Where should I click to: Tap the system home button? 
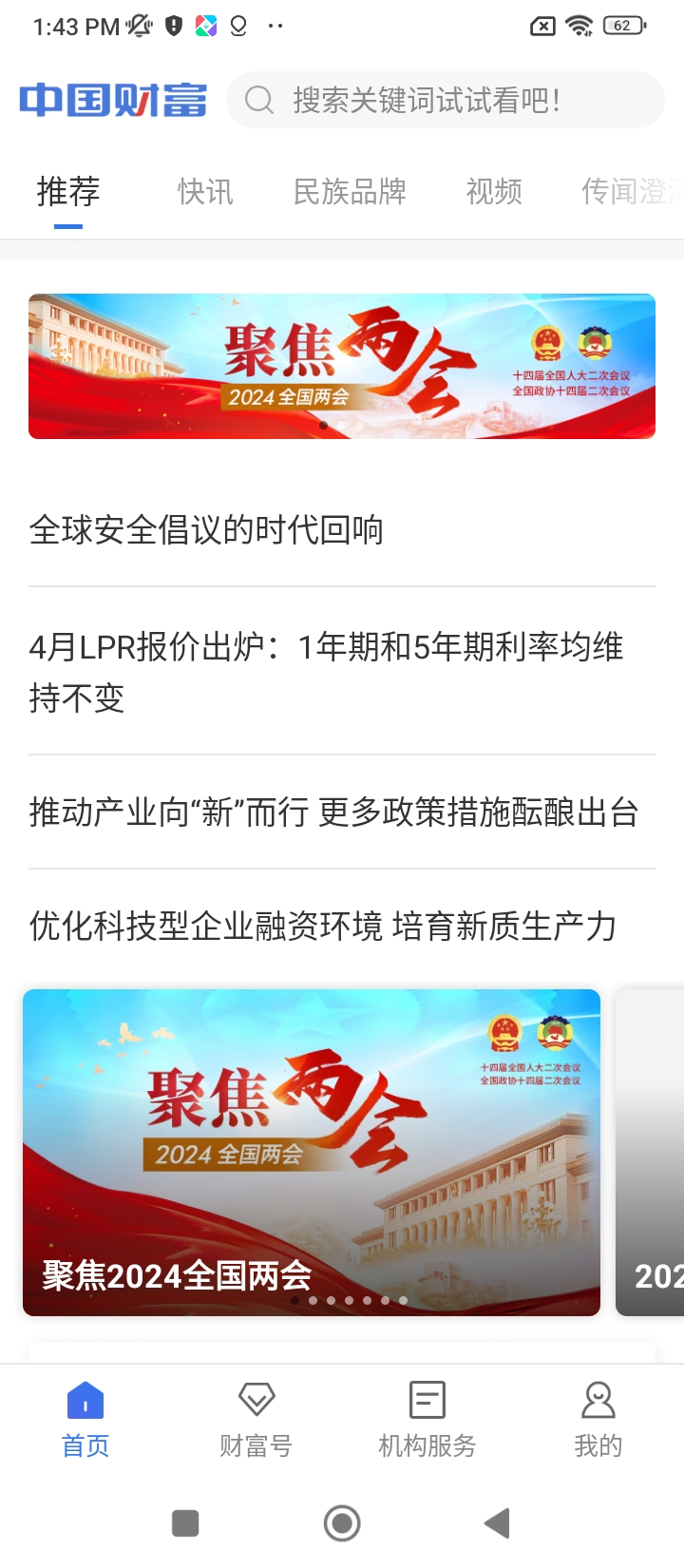(342, 1523)
